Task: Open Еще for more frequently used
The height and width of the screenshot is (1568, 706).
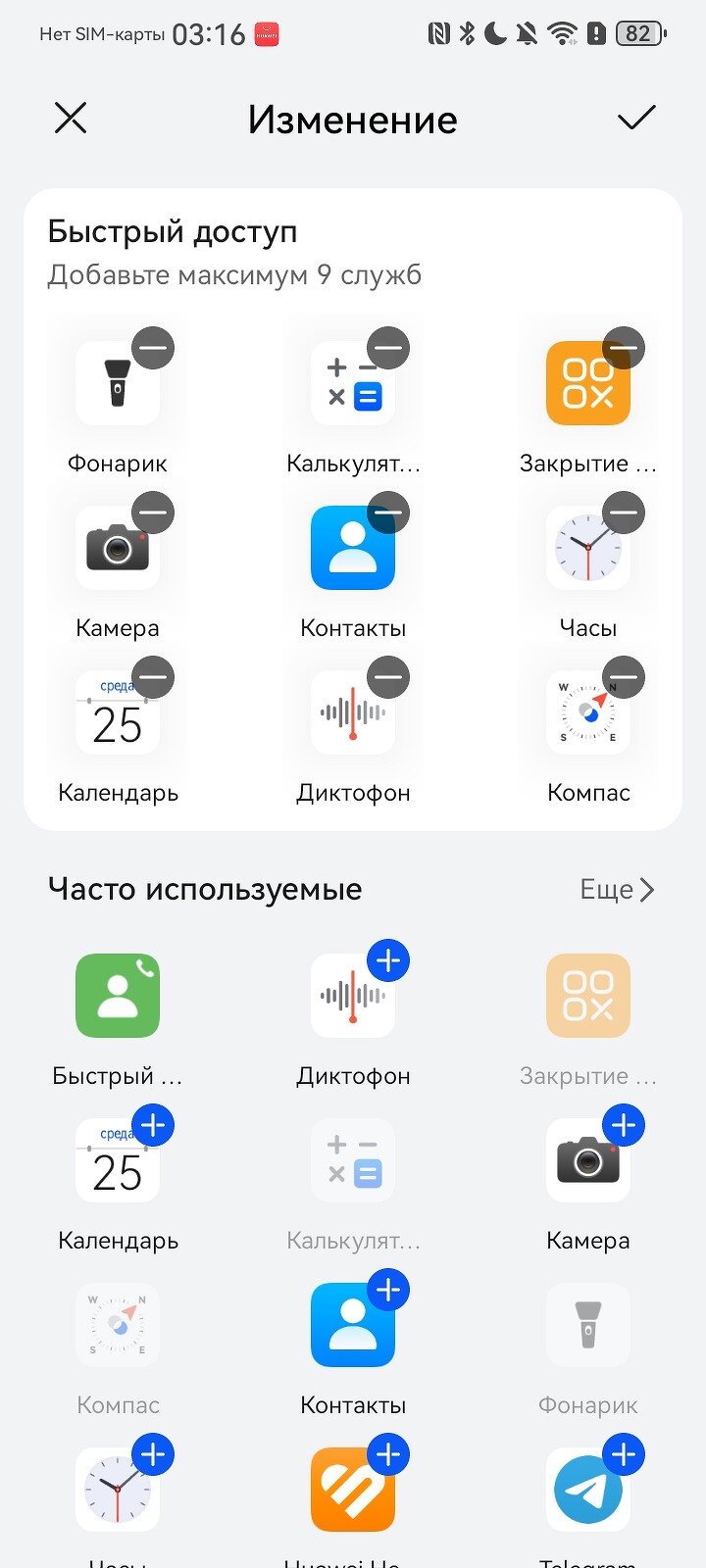Action: pyautogui.click(x=617, y=890)
